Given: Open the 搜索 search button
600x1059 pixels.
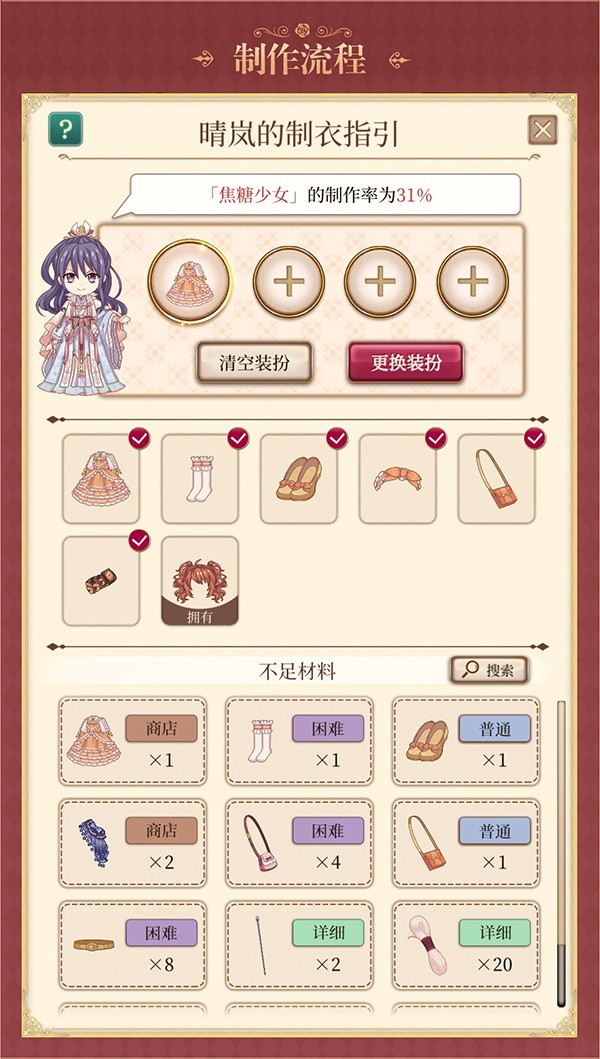Looking at the screenshot, I should [x=489, y=670].
